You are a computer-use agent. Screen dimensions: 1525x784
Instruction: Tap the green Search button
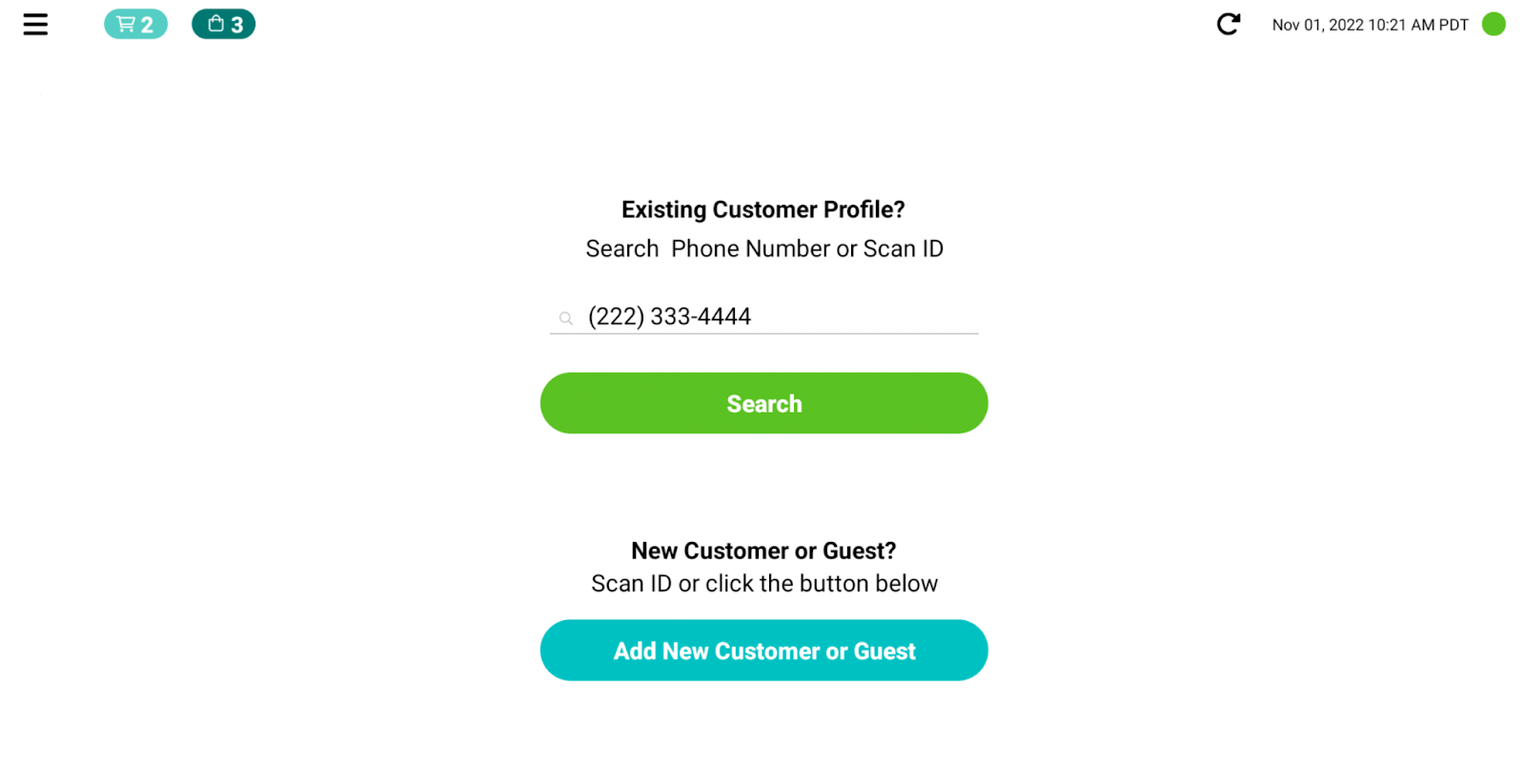pyautogui.click(x=763, y=403)
